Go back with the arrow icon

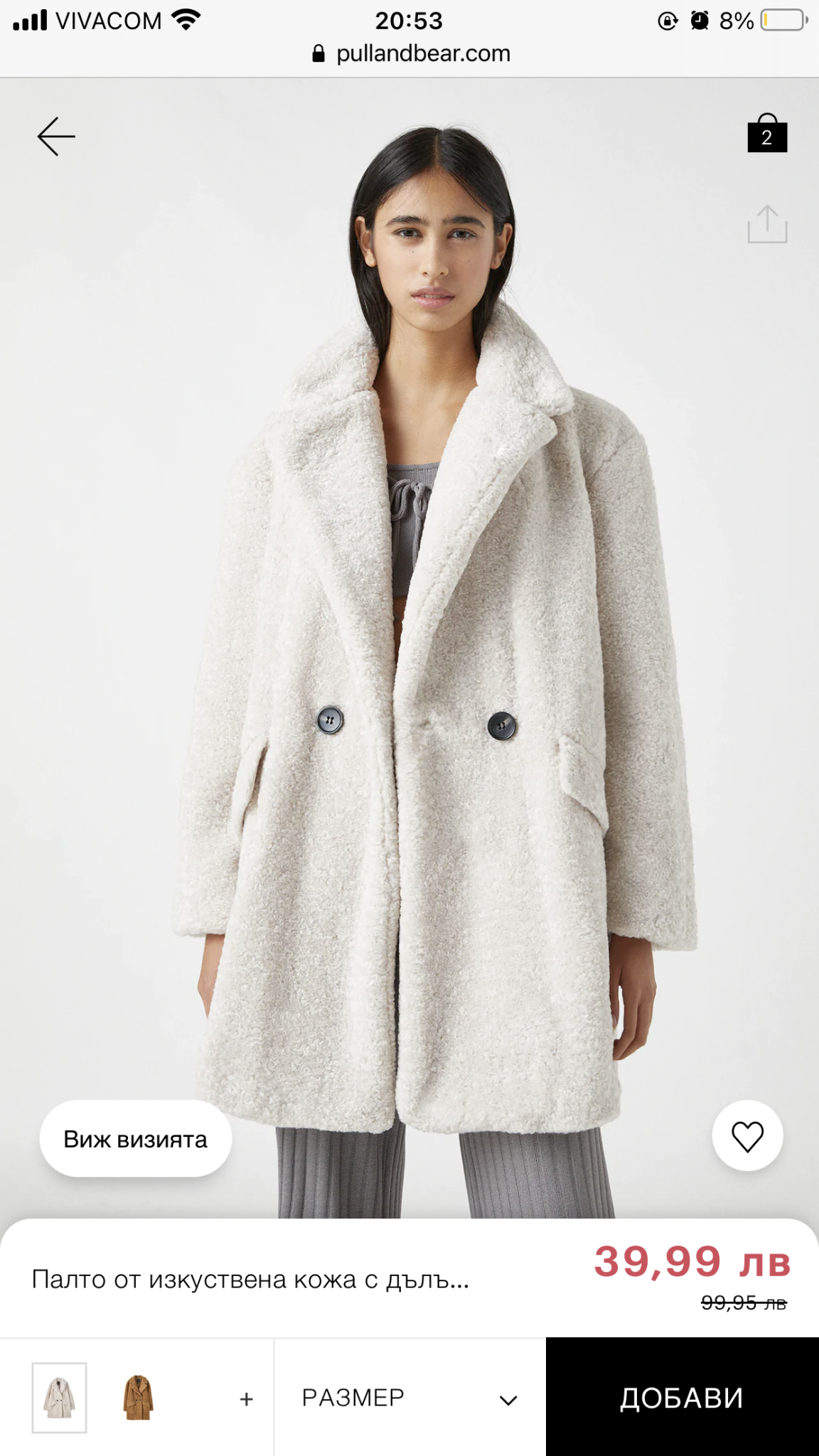(x=56, y=136)
